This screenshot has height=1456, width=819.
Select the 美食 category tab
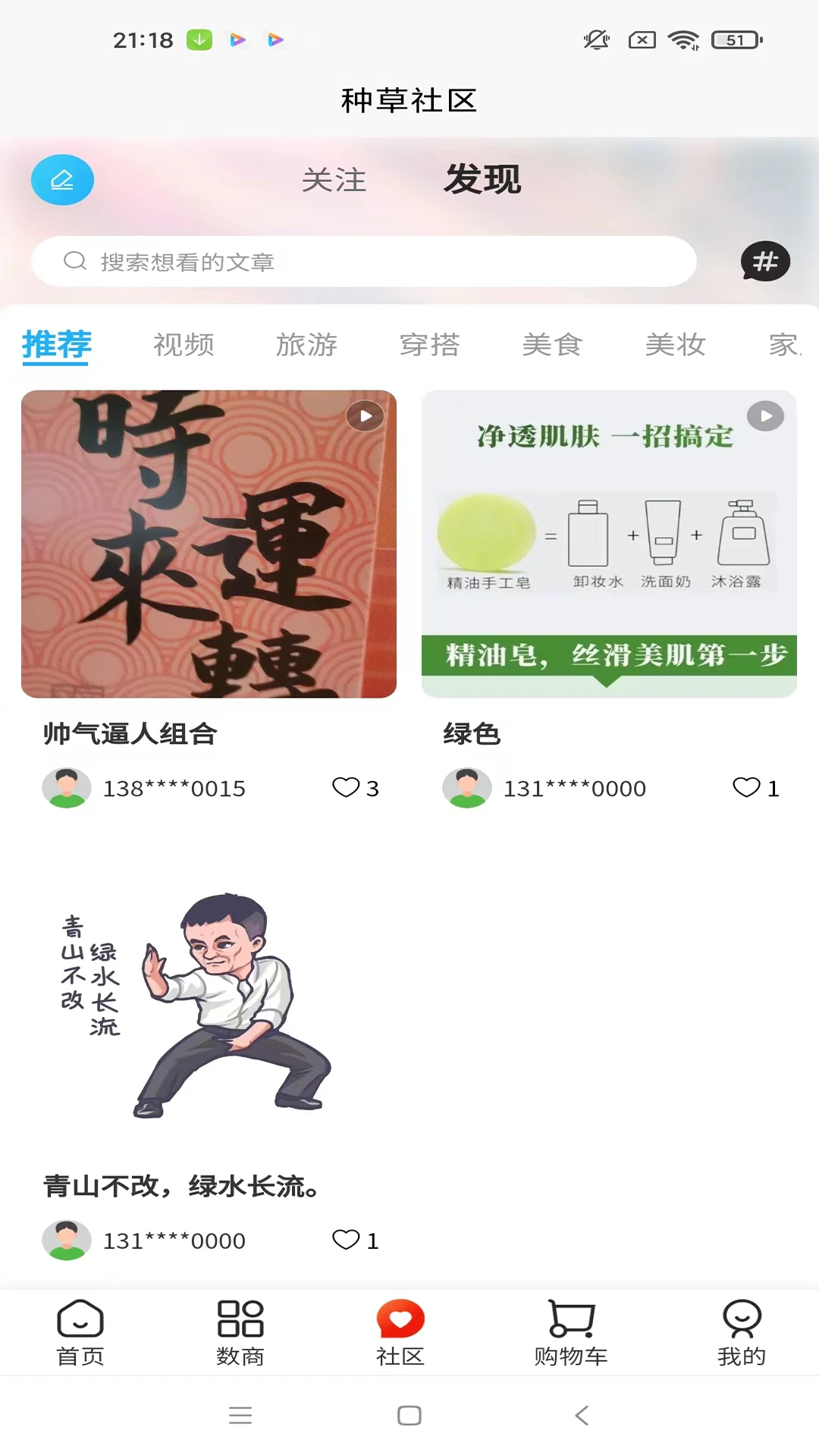click(x=553, y=345)
